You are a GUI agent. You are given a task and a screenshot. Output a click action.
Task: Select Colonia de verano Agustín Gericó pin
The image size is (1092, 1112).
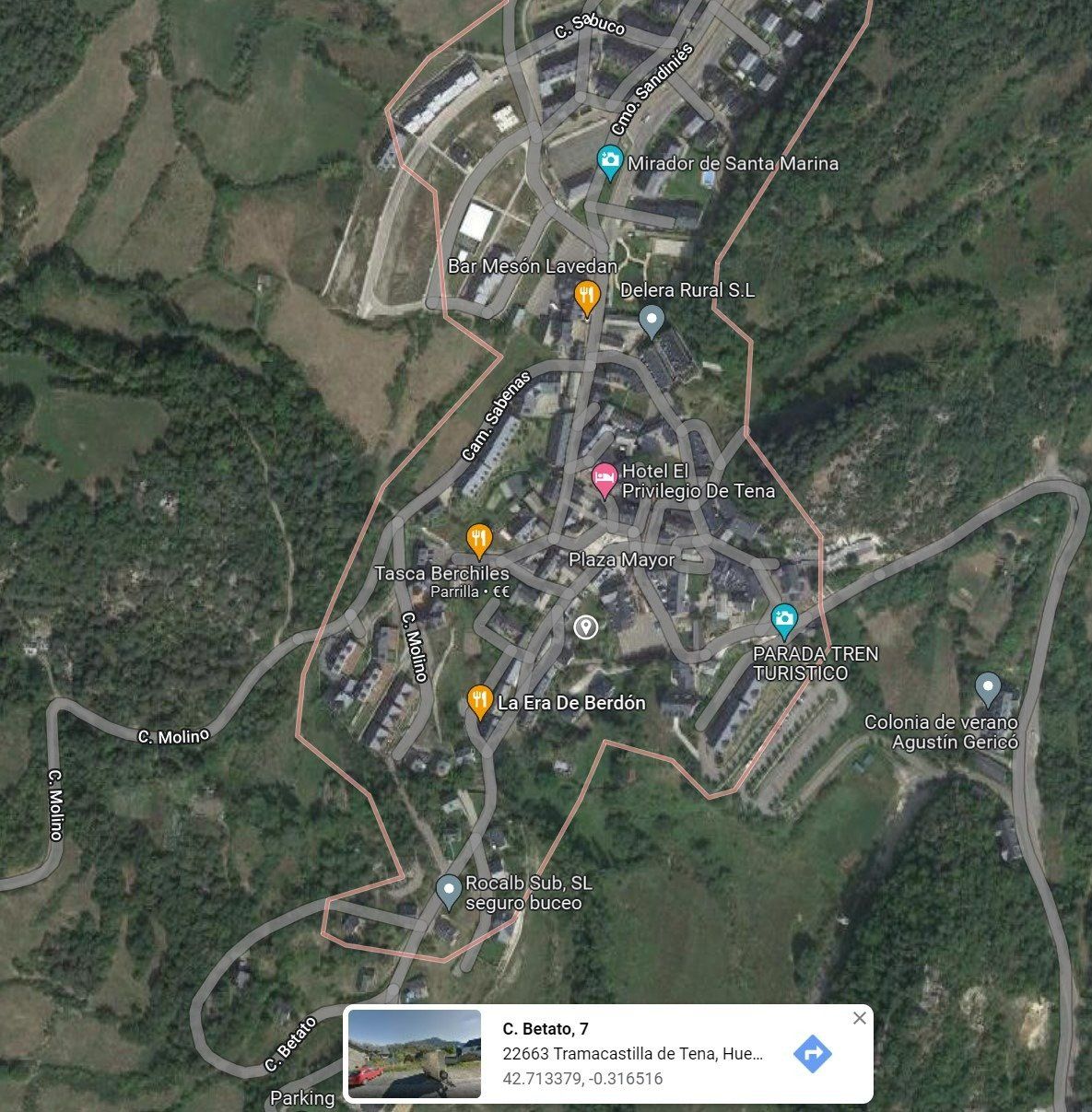pyautogui.click(x=987, y=687)
